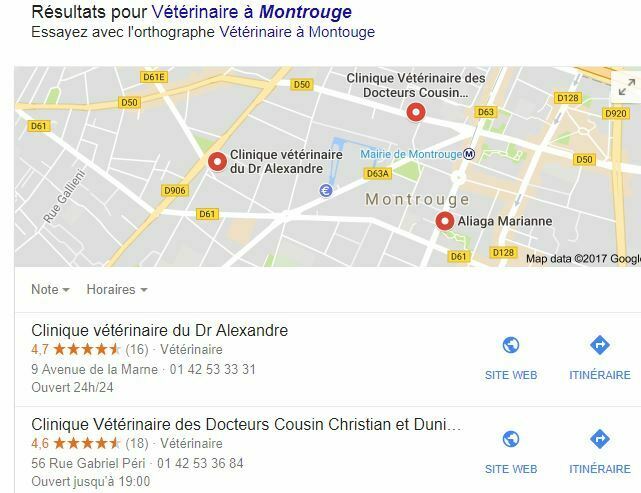Image resolution: width=641 pixels, height=493 pixels.
Task: Select the Aliaga Marianne map pin
Action: click(x=445, y=221)
